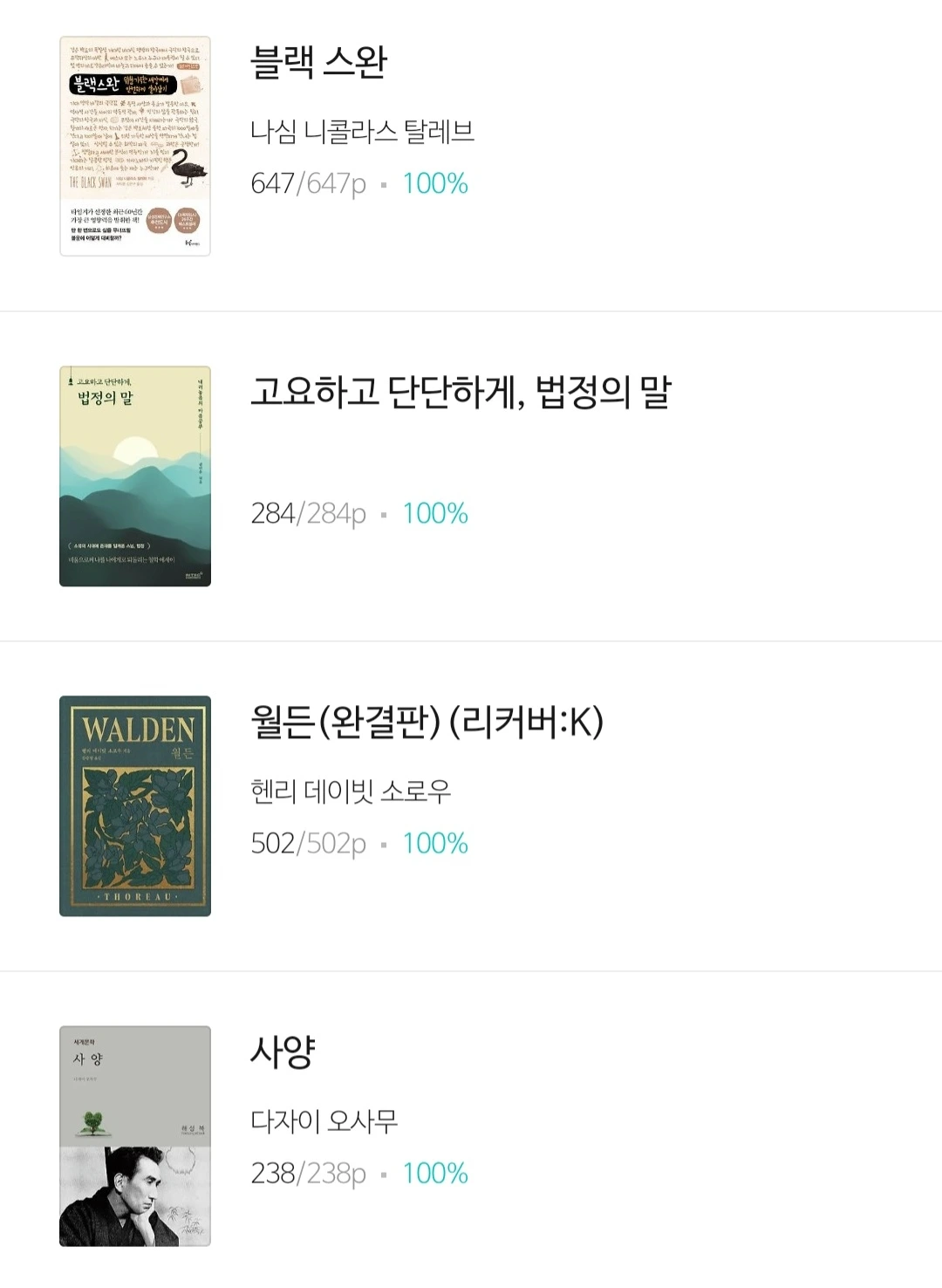This screenshot has height=1288, width=942.
Task: Open the book 사양
Action: [283, 1052]
